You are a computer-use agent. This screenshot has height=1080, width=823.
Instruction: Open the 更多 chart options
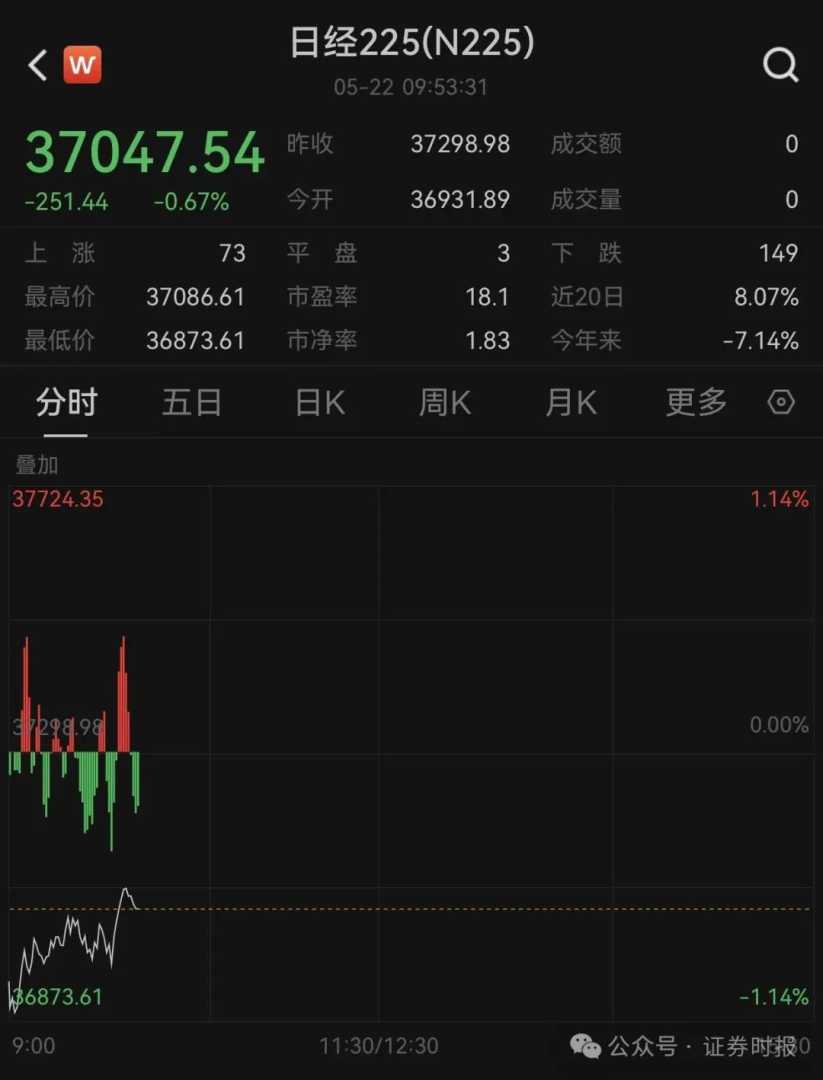(x=696, y=403)
